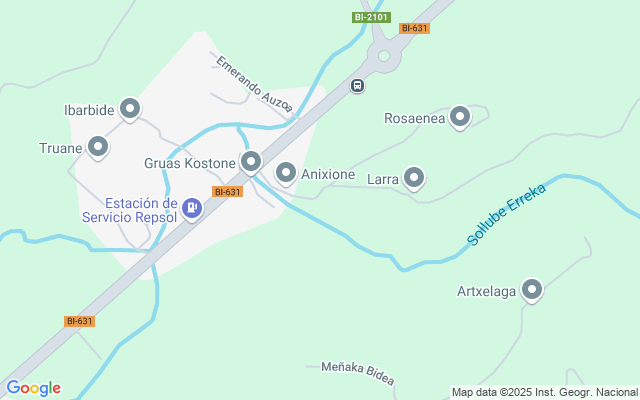Screen dimensions: 640x400
Task: Select the Ibarbide place marker
Action: click(129, 108)
